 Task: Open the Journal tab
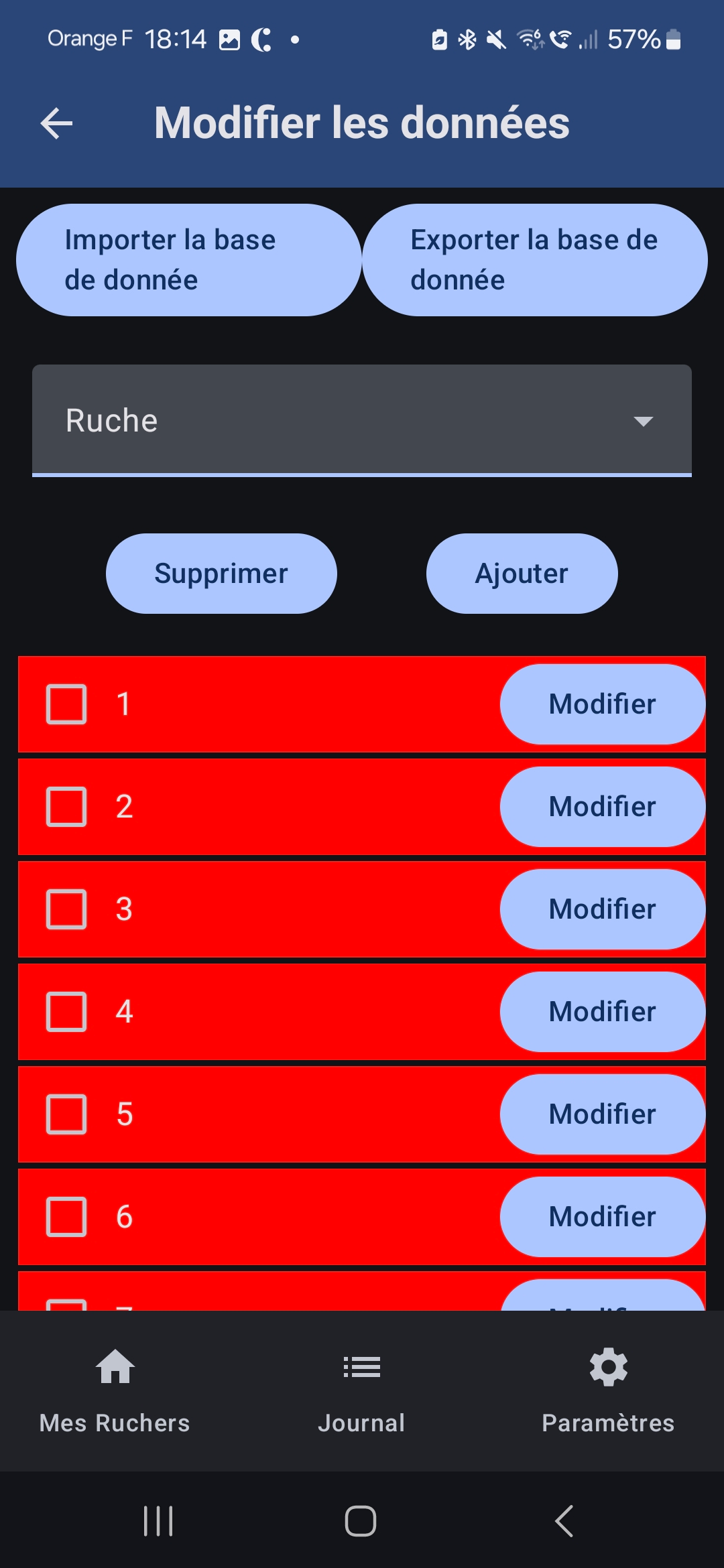362,1391
